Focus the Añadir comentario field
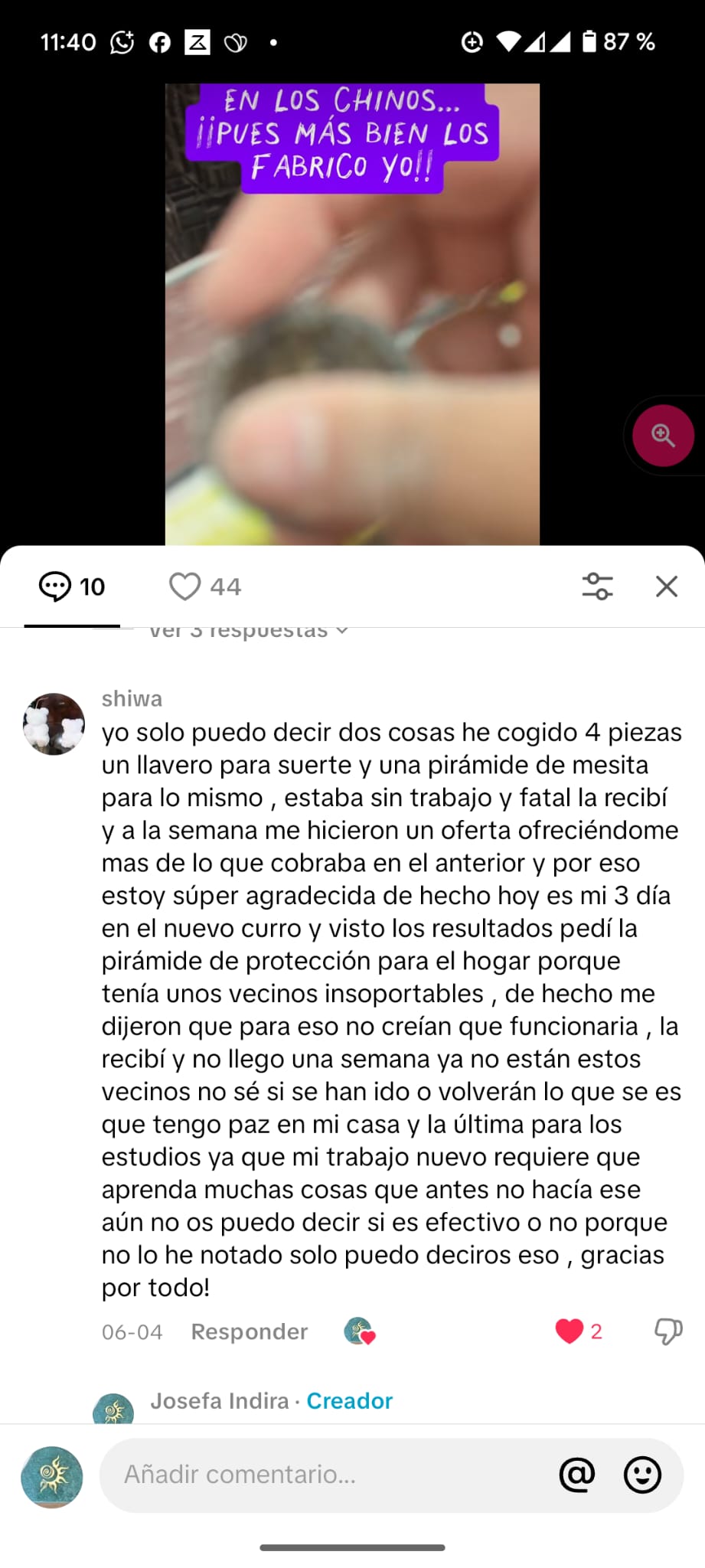 pyautogui.click(x=329, y=1474)
